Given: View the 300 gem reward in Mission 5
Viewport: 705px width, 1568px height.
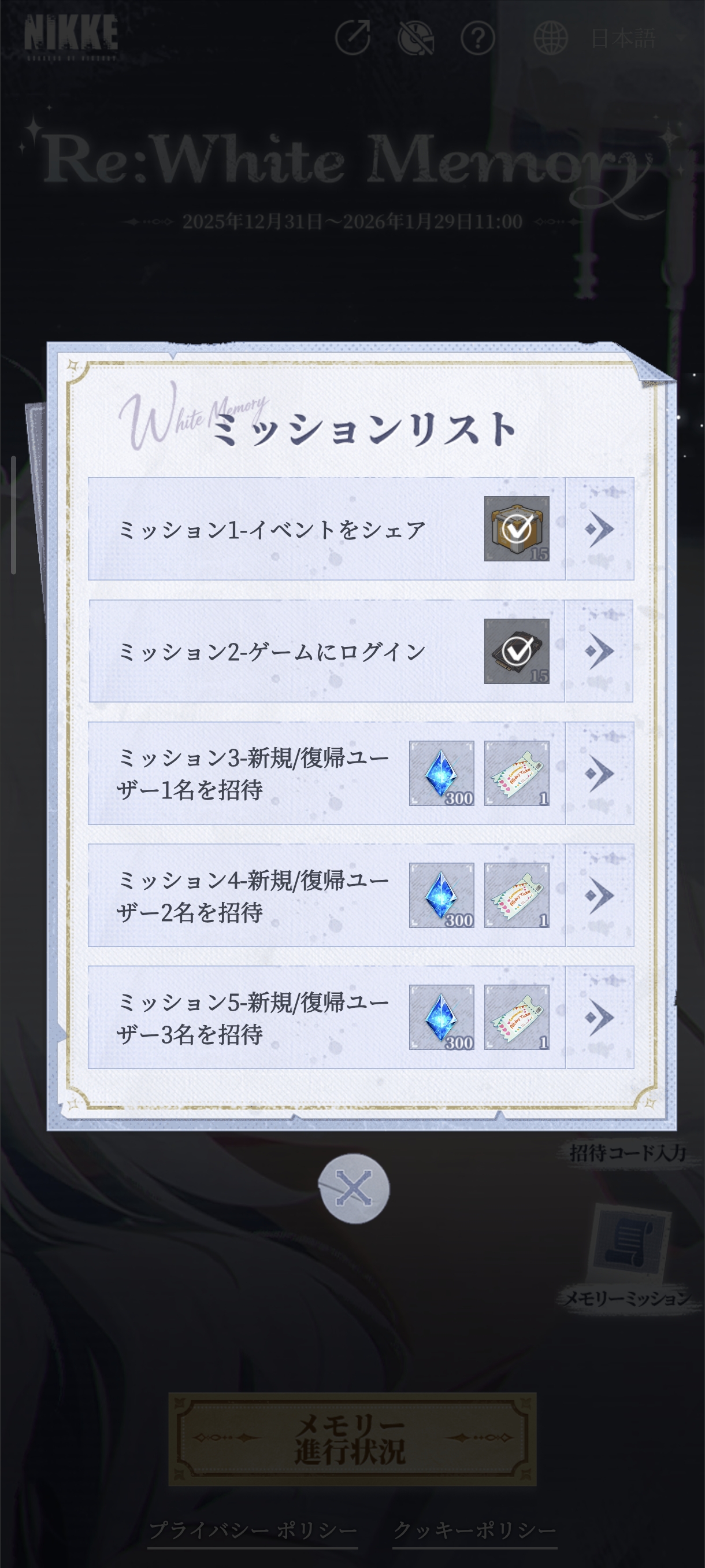Looking at the screenshot, I should coord(441,1017).
